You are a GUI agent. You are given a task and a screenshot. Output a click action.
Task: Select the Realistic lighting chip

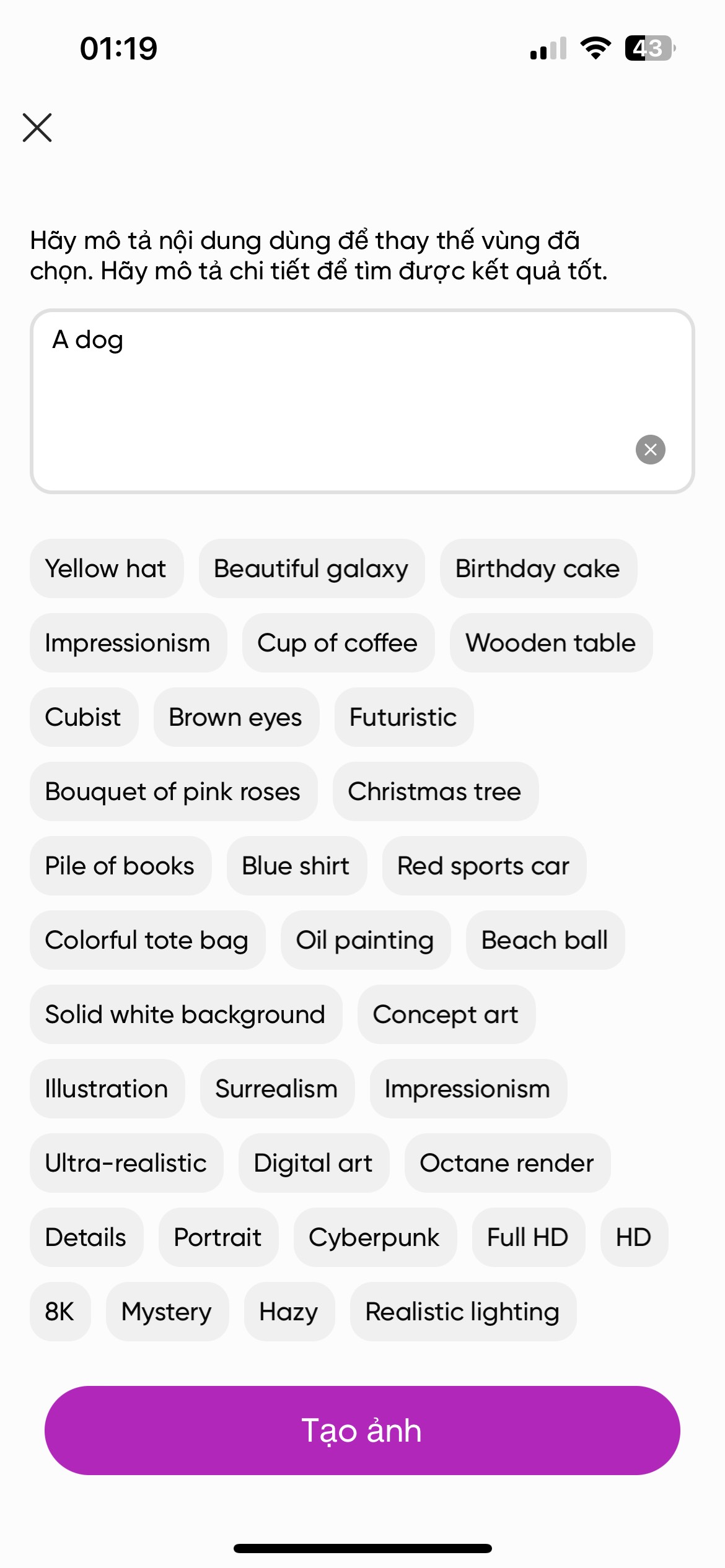pos(463,1312)
